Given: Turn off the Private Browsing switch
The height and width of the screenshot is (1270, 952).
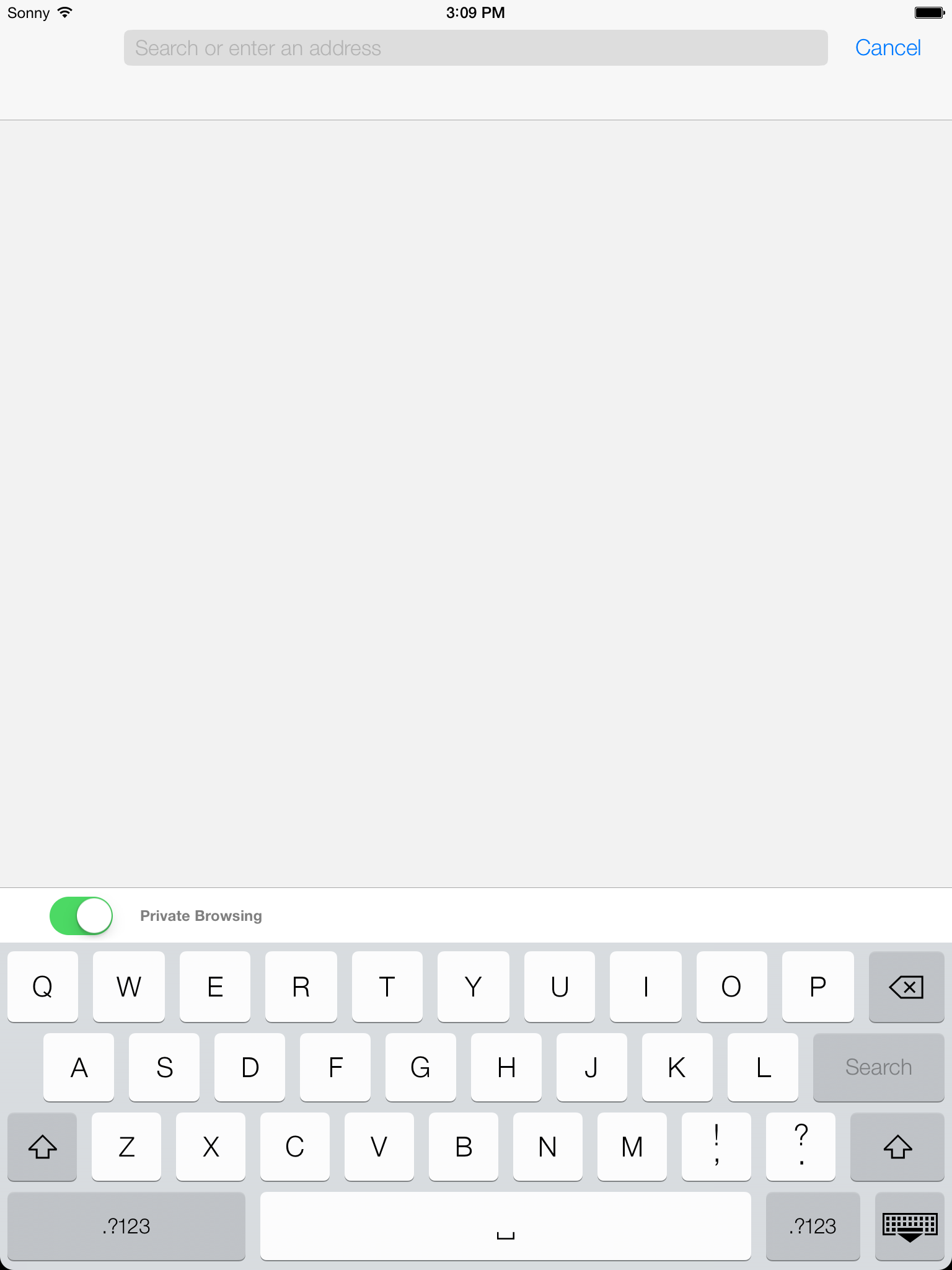Looking at the screenshot, I should [81, 916].
